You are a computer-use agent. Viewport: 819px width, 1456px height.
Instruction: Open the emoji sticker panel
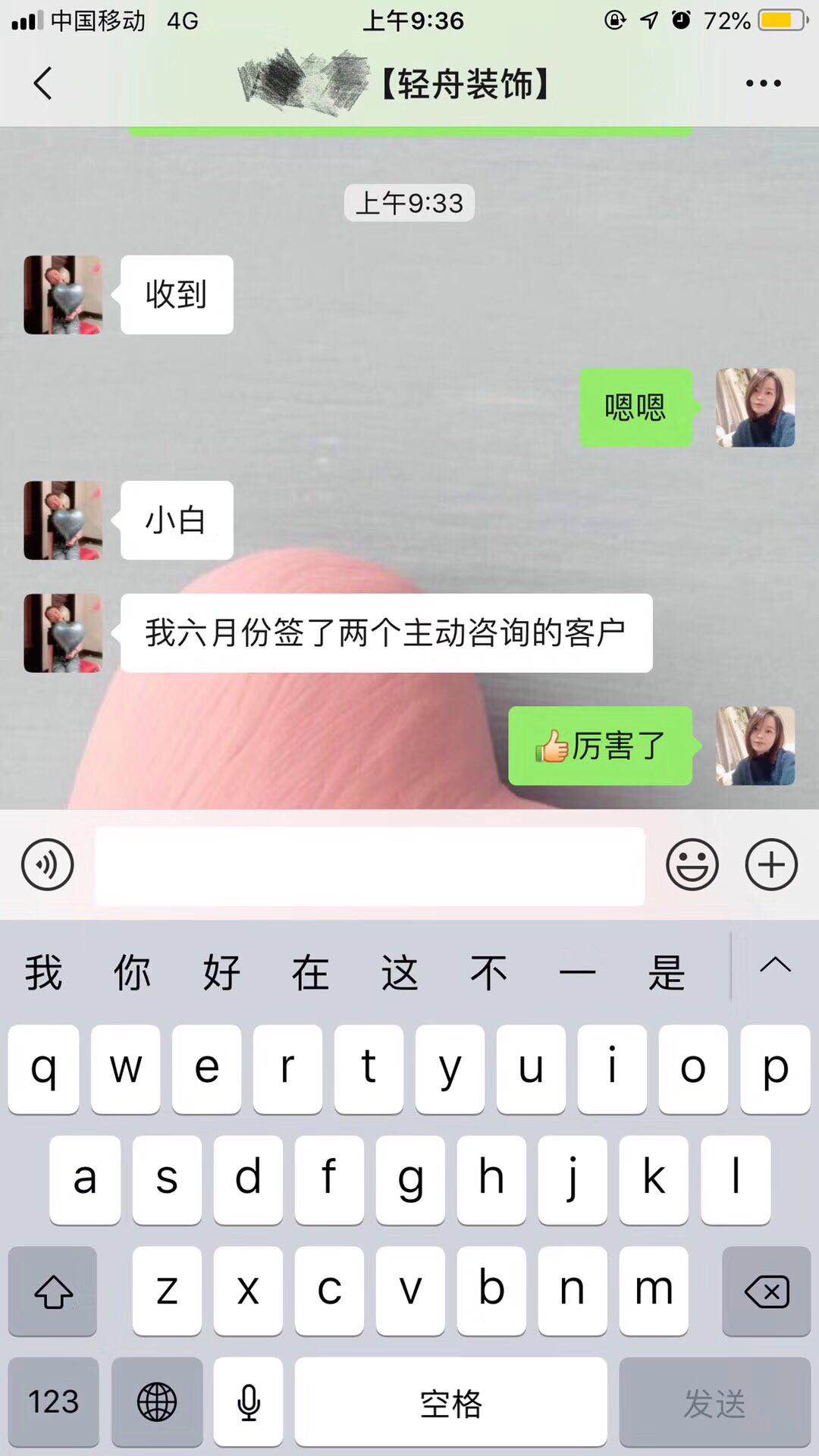(x=692, y=864)
